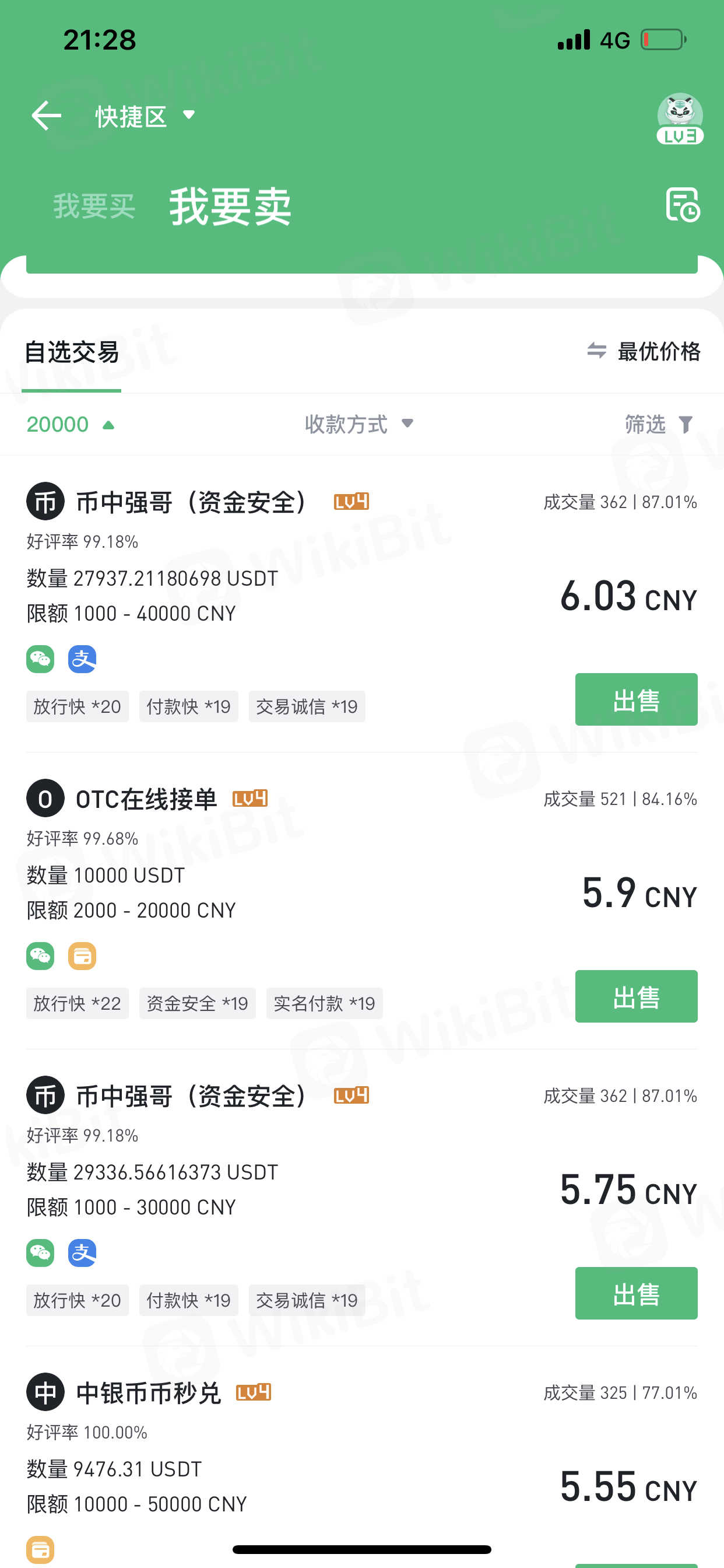This screenshot has height=1568, width=724.
Task: Select the 自选交易 tab
Action: pos(72,352)
